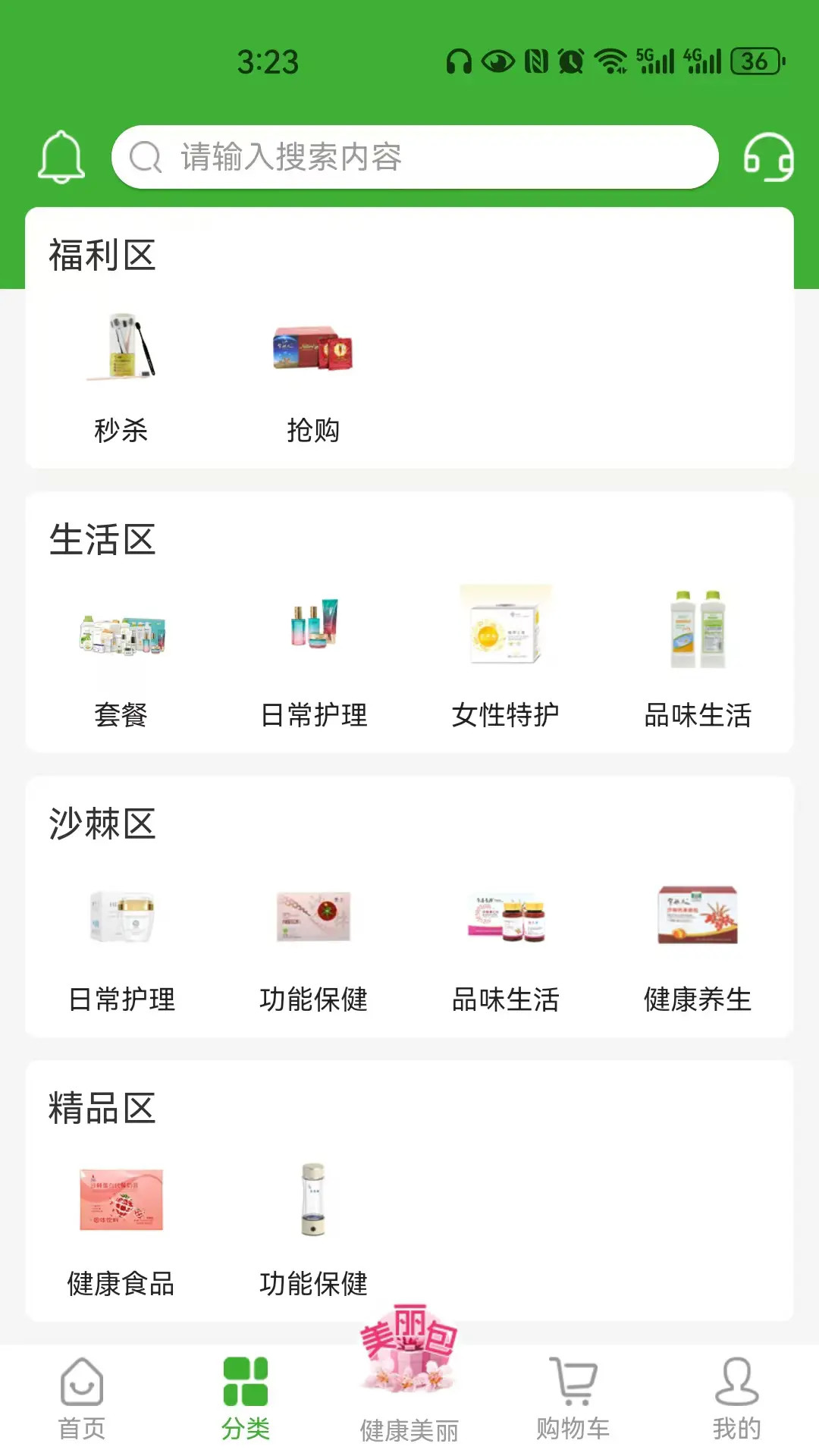Open the notification bell icon
This screenshot has width=819, height=1456.
61,158
